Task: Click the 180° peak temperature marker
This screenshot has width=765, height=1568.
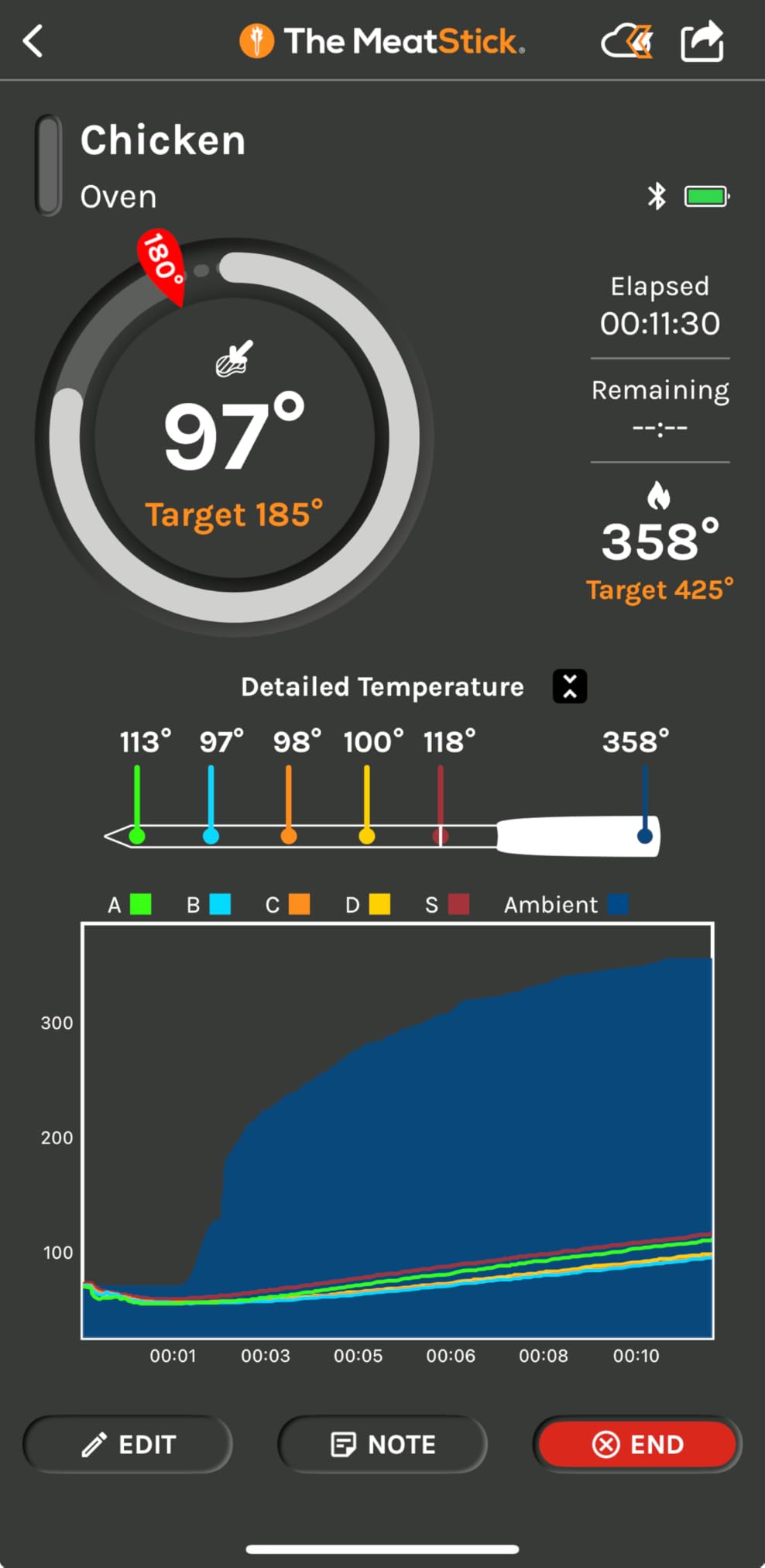Action: tap(160, 262)
